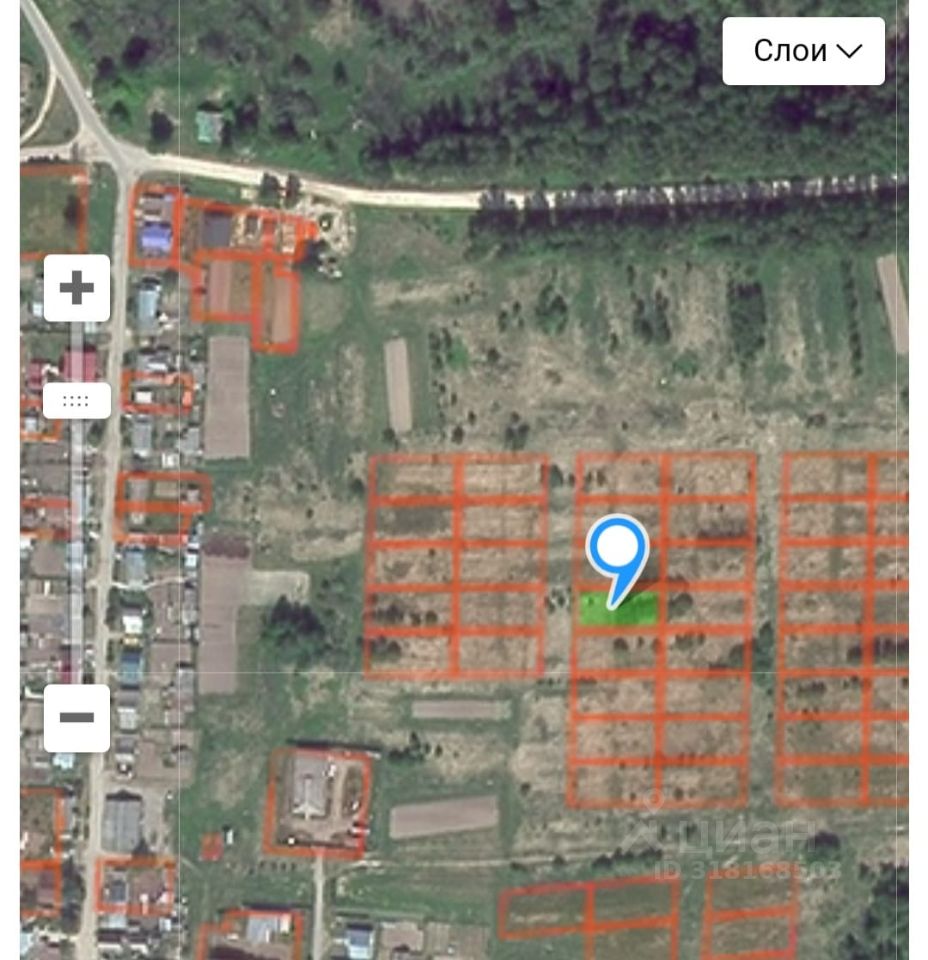
Task: Zoom out of the map
Action: (77, 717)
